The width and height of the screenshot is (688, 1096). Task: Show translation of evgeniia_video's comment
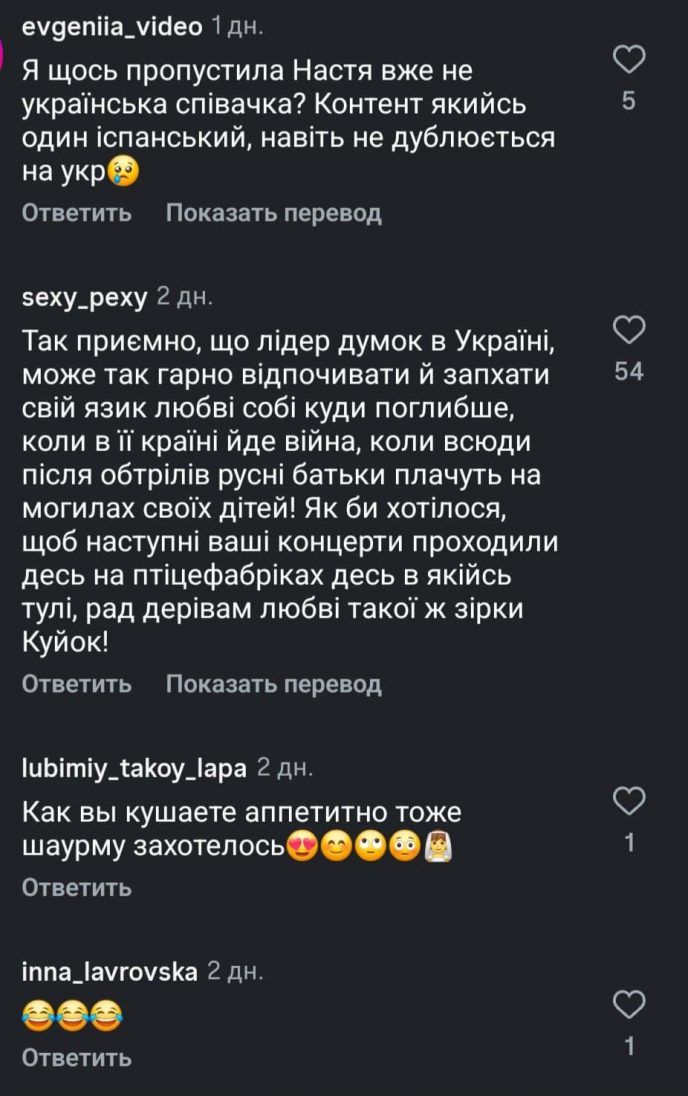coord(273,213)
